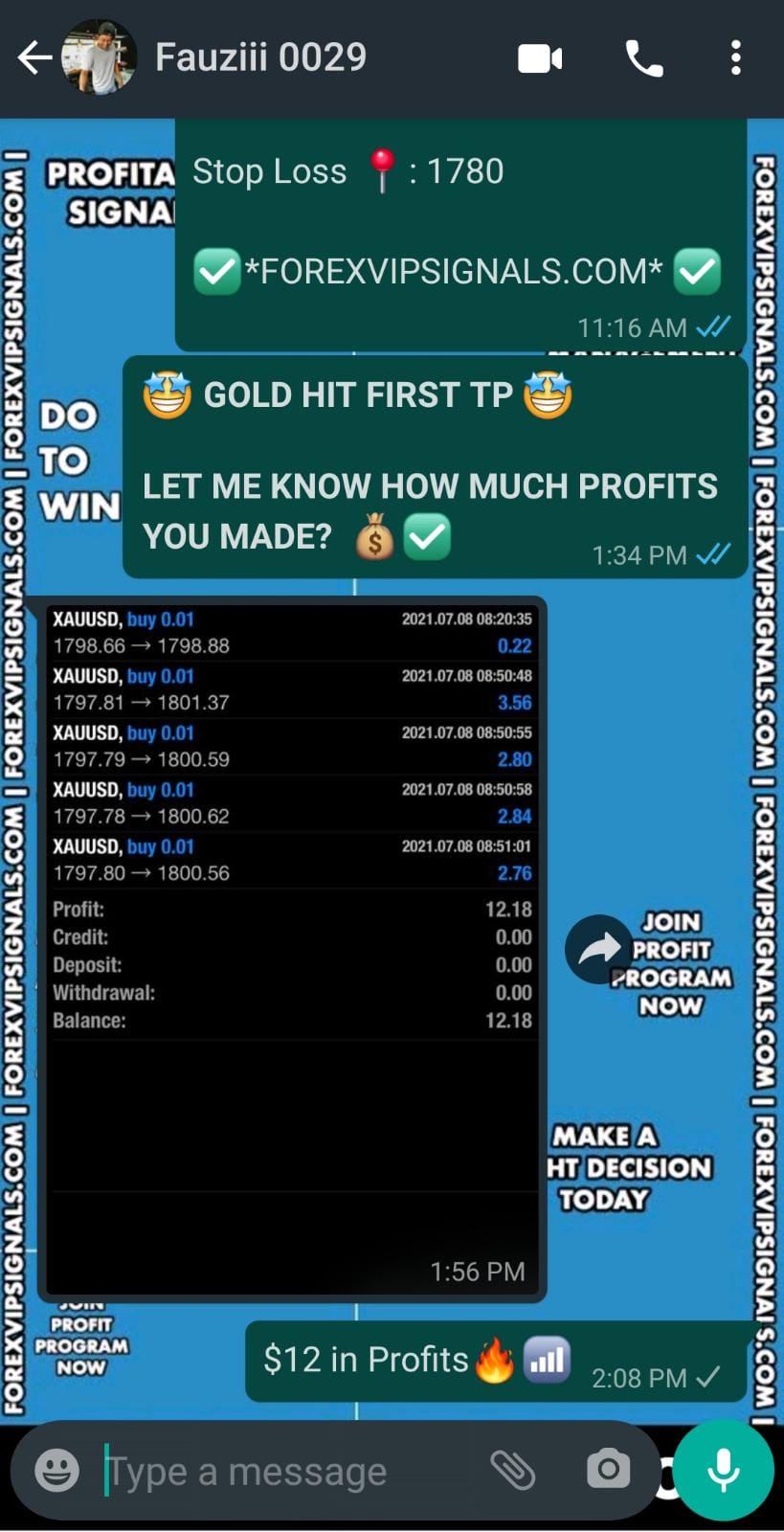This screenshot has height=1532, width=784.
Task: Open the emoji picker
Action: [x=57, y=1470]
